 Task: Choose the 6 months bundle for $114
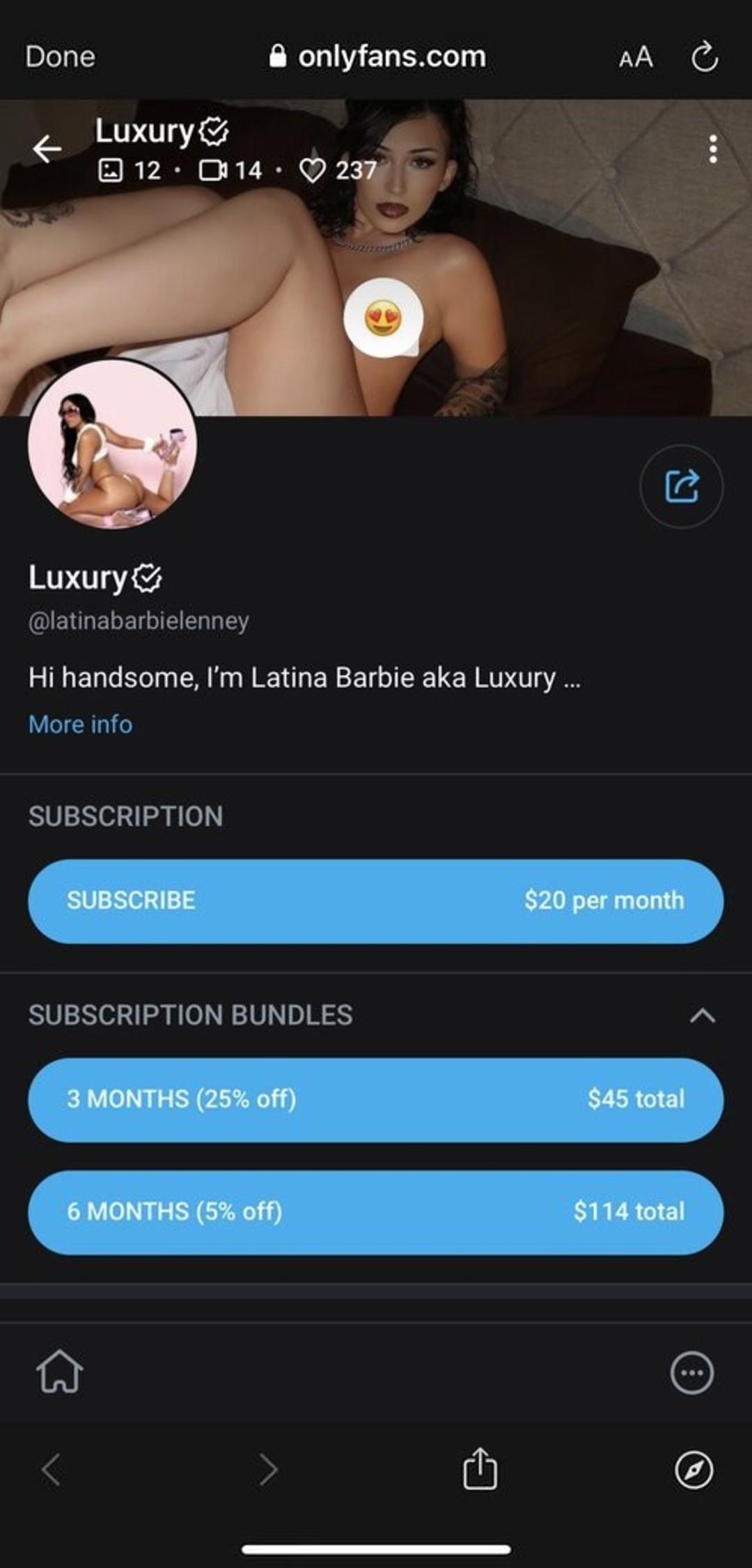[375, 1212]
